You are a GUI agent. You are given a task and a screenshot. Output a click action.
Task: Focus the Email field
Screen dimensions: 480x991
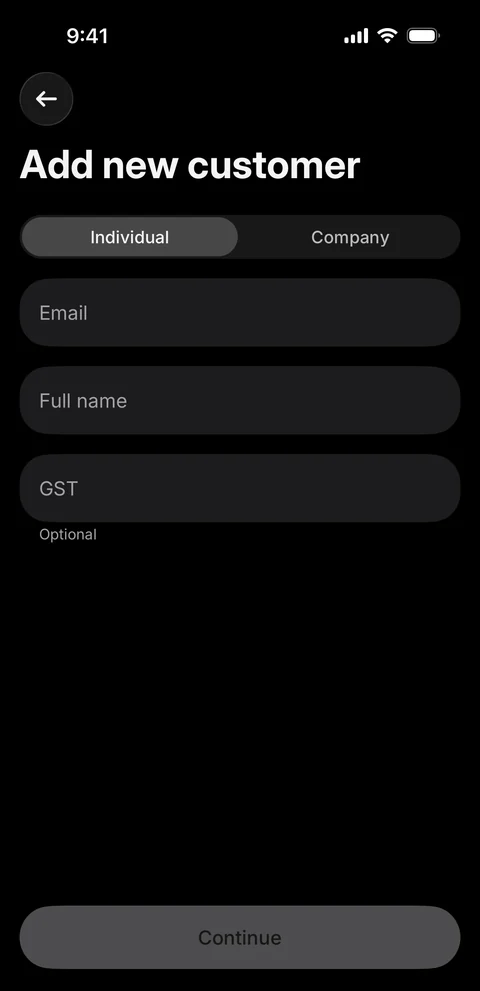pos(240,312)
